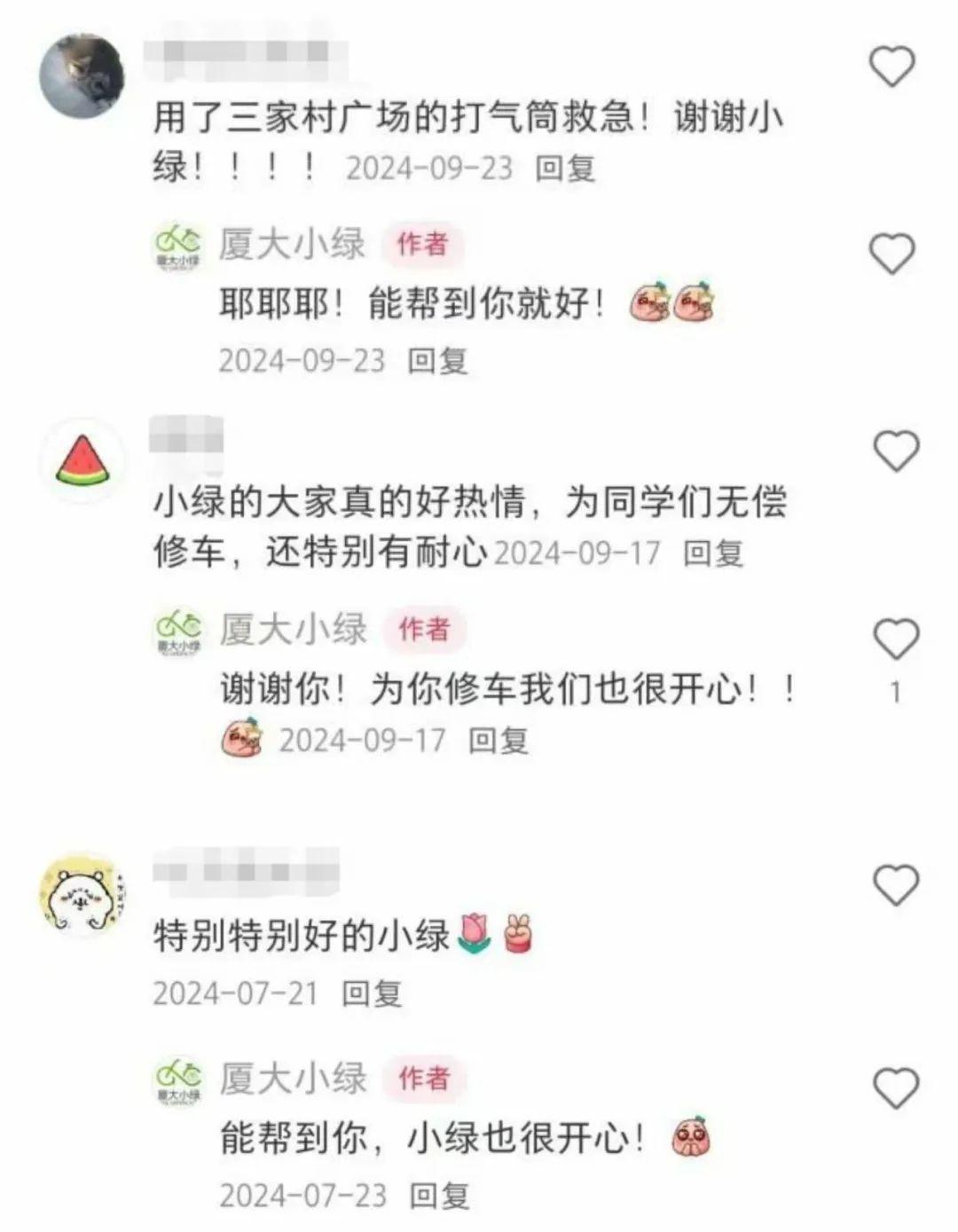Reply to 厦大小绿's 2024-09-23 response
The image size is (958, 1232).
(x=437, y=361)
